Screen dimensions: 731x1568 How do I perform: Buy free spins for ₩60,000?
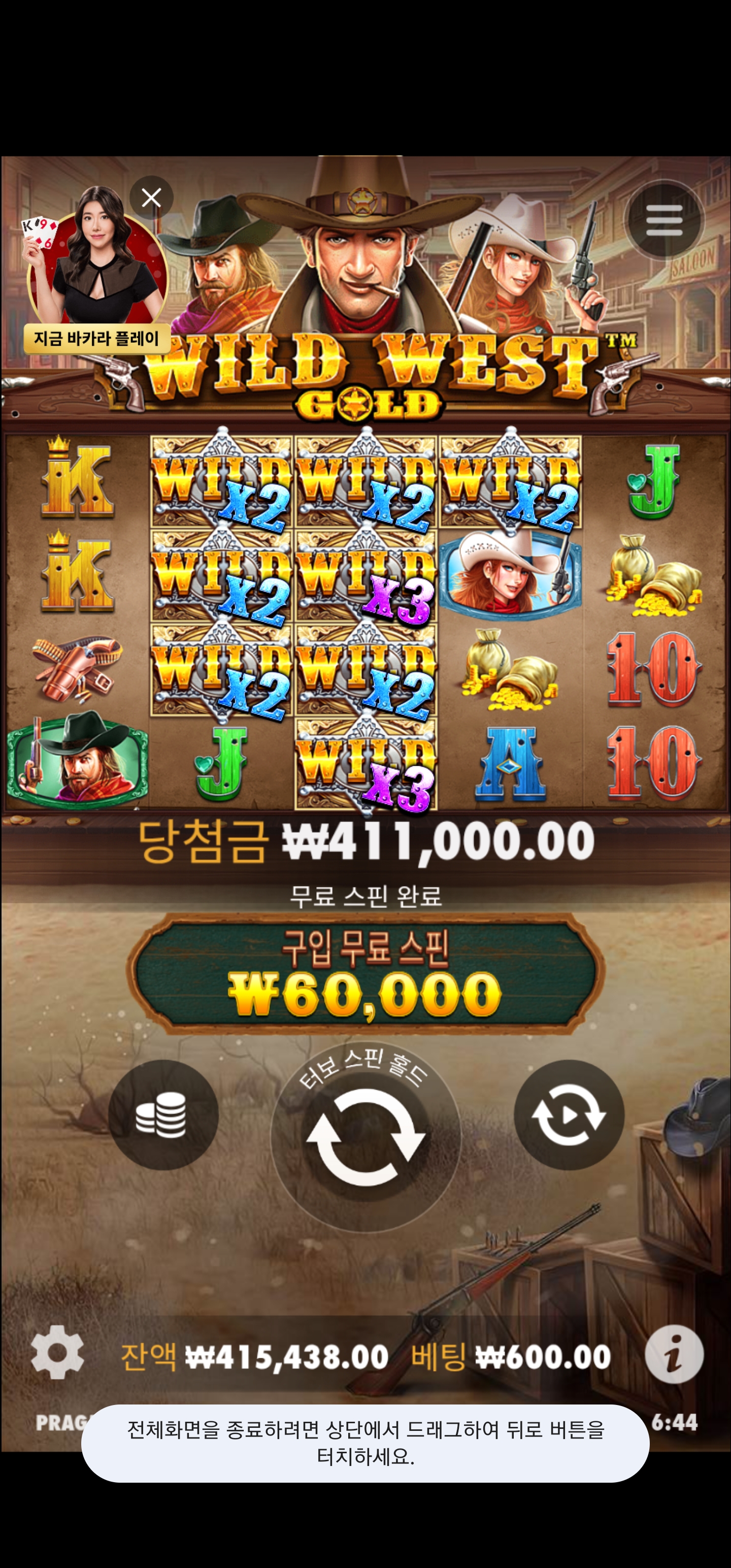(x=365, y=974)
